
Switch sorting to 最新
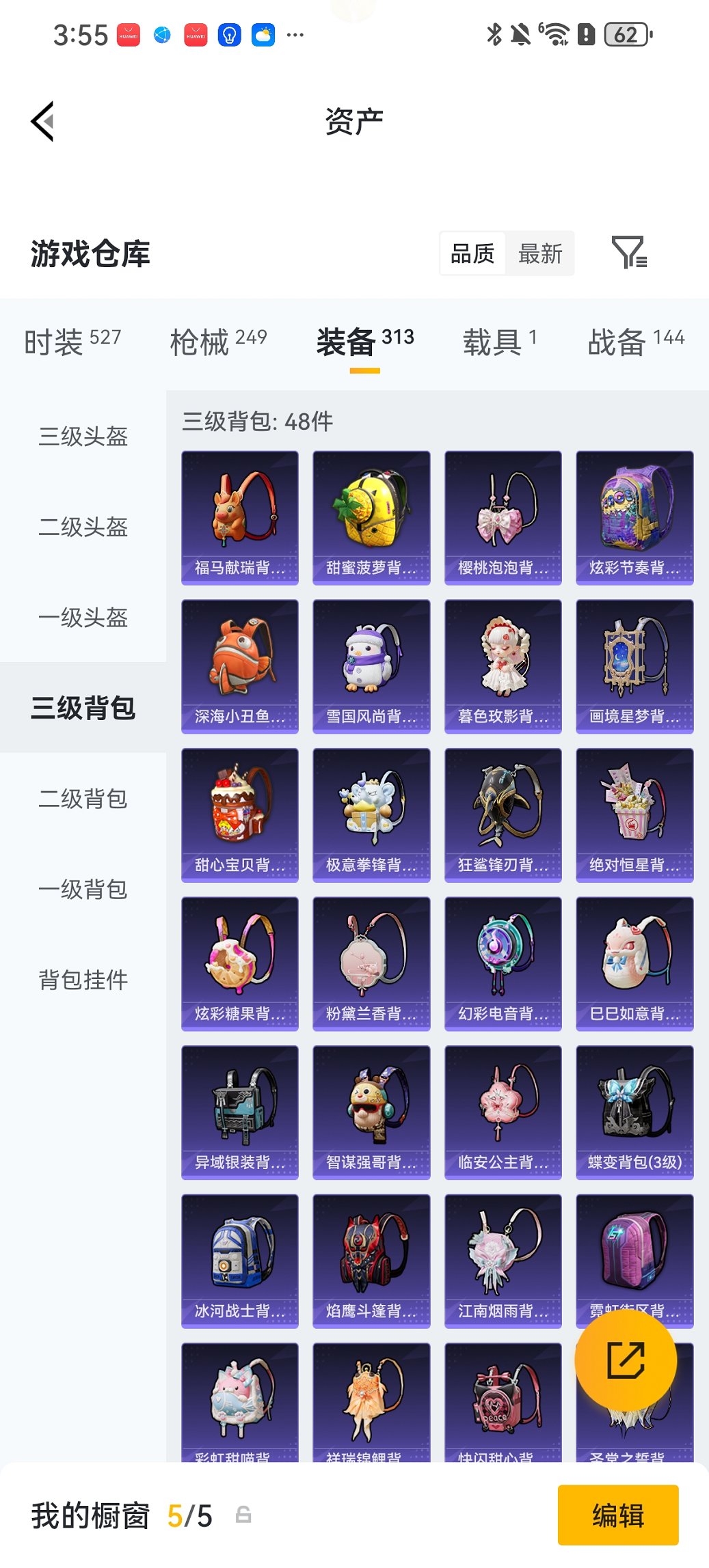coord(541,252)
